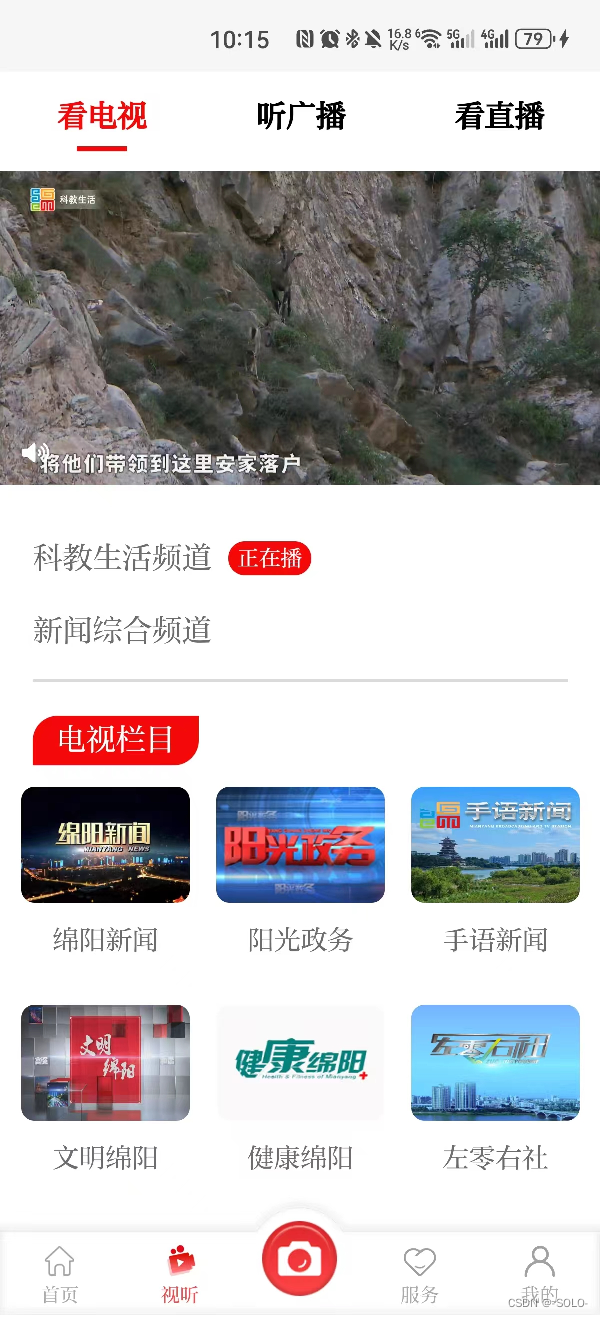The image size is (603, 1317).
Task: Go to the 首页 home tab
Action: pos(60,1274)
